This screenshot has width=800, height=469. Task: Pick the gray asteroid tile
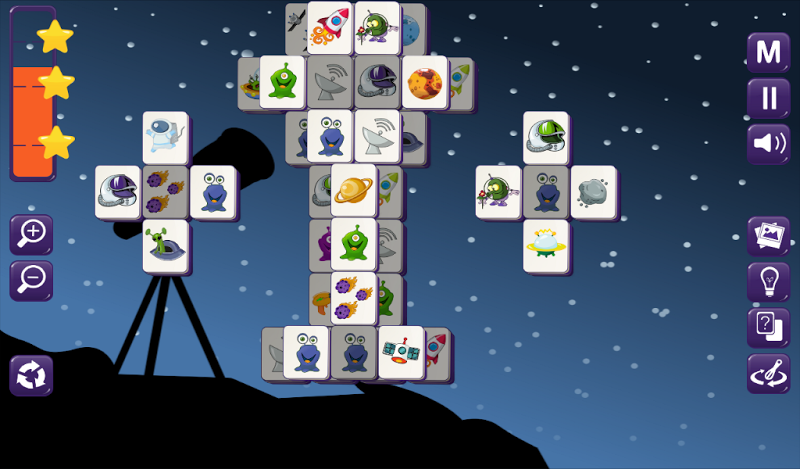tap(592, 191)
